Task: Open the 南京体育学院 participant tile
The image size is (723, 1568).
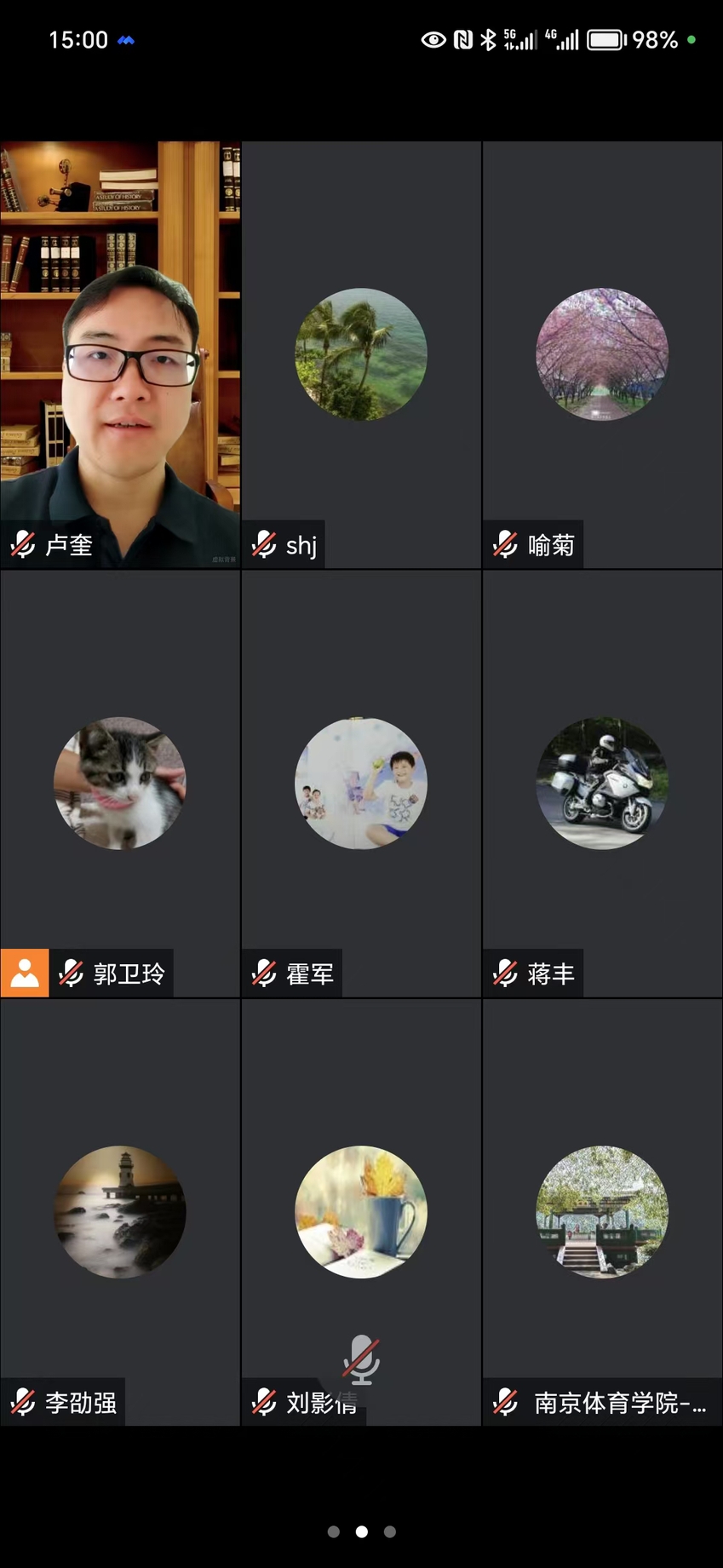Action: (602, 1211)
